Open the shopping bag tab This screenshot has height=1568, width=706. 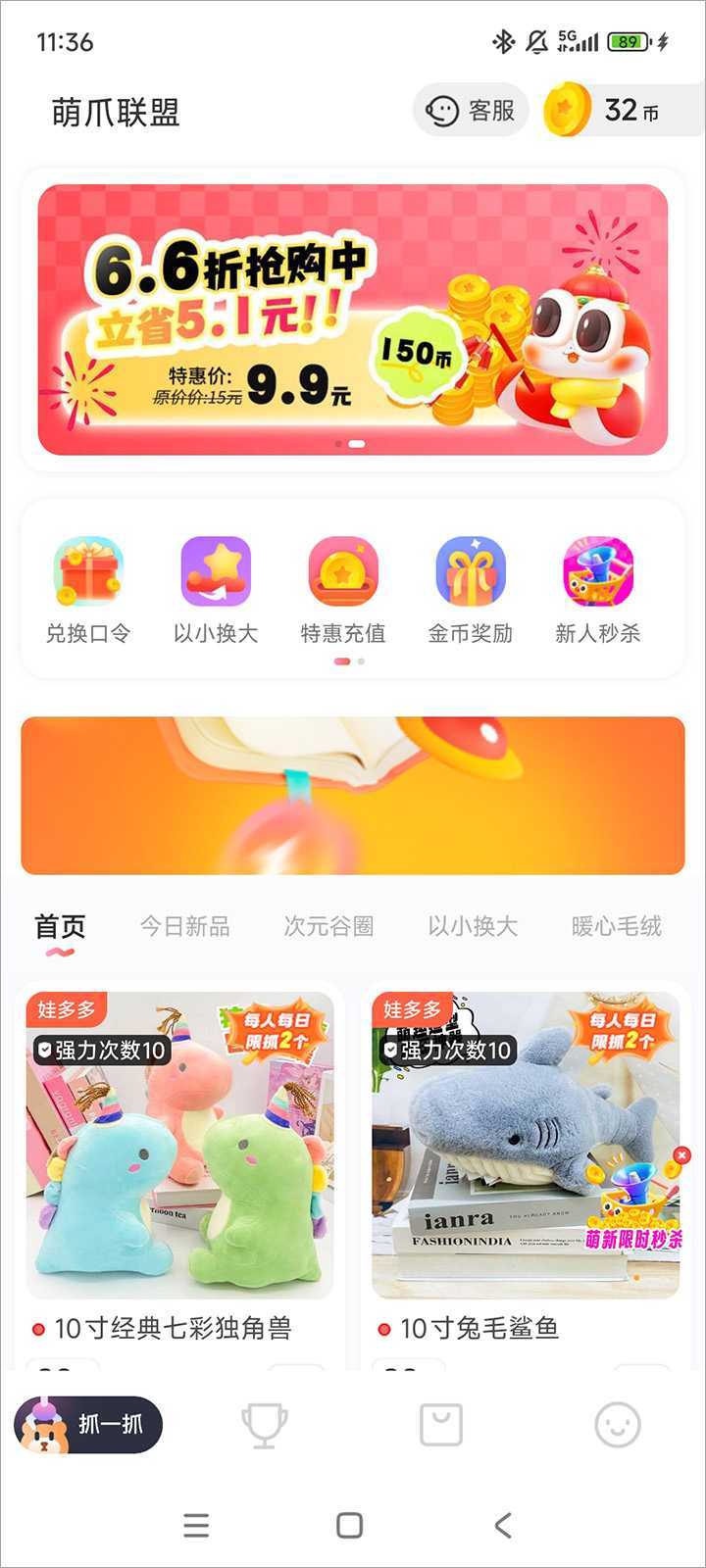click(x=441, y=1425)
